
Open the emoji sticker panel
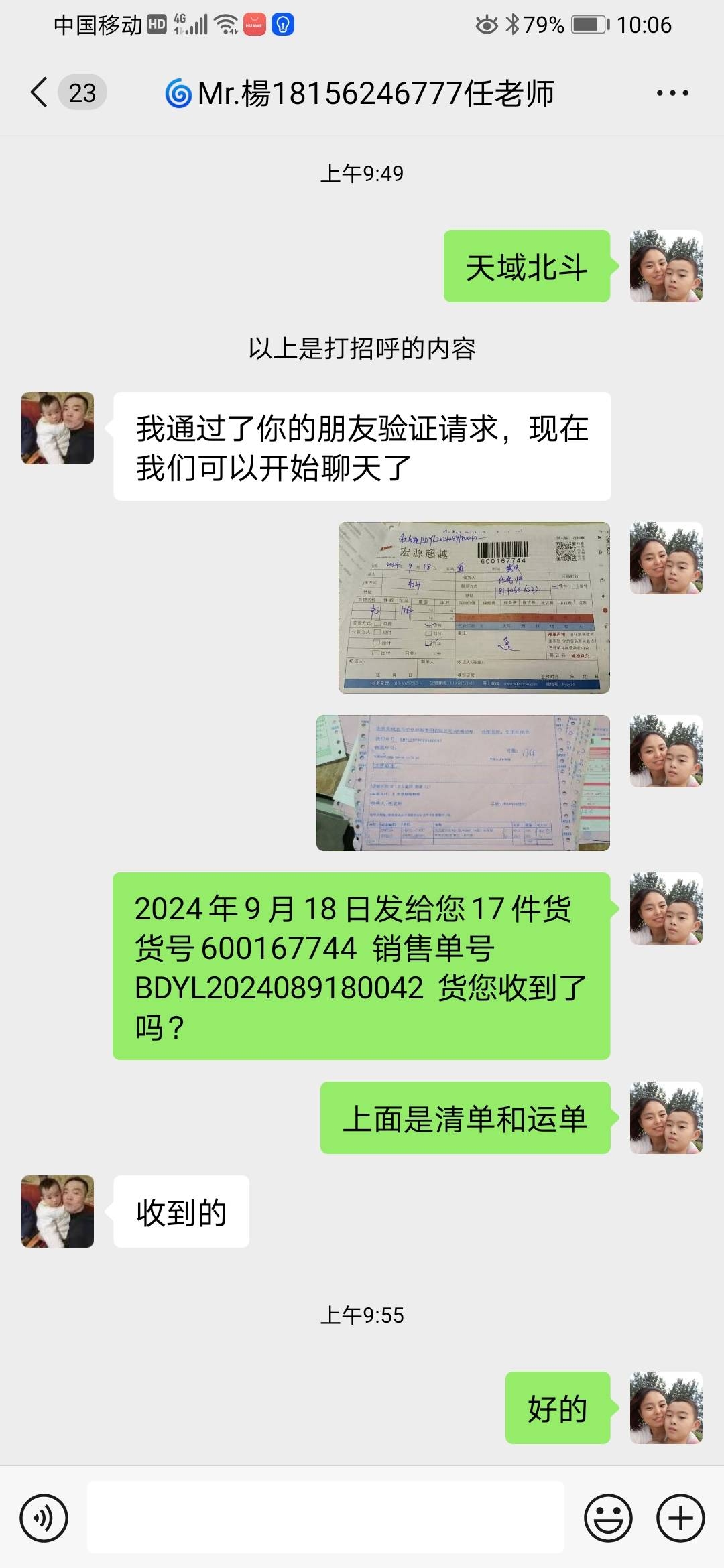608,1518
